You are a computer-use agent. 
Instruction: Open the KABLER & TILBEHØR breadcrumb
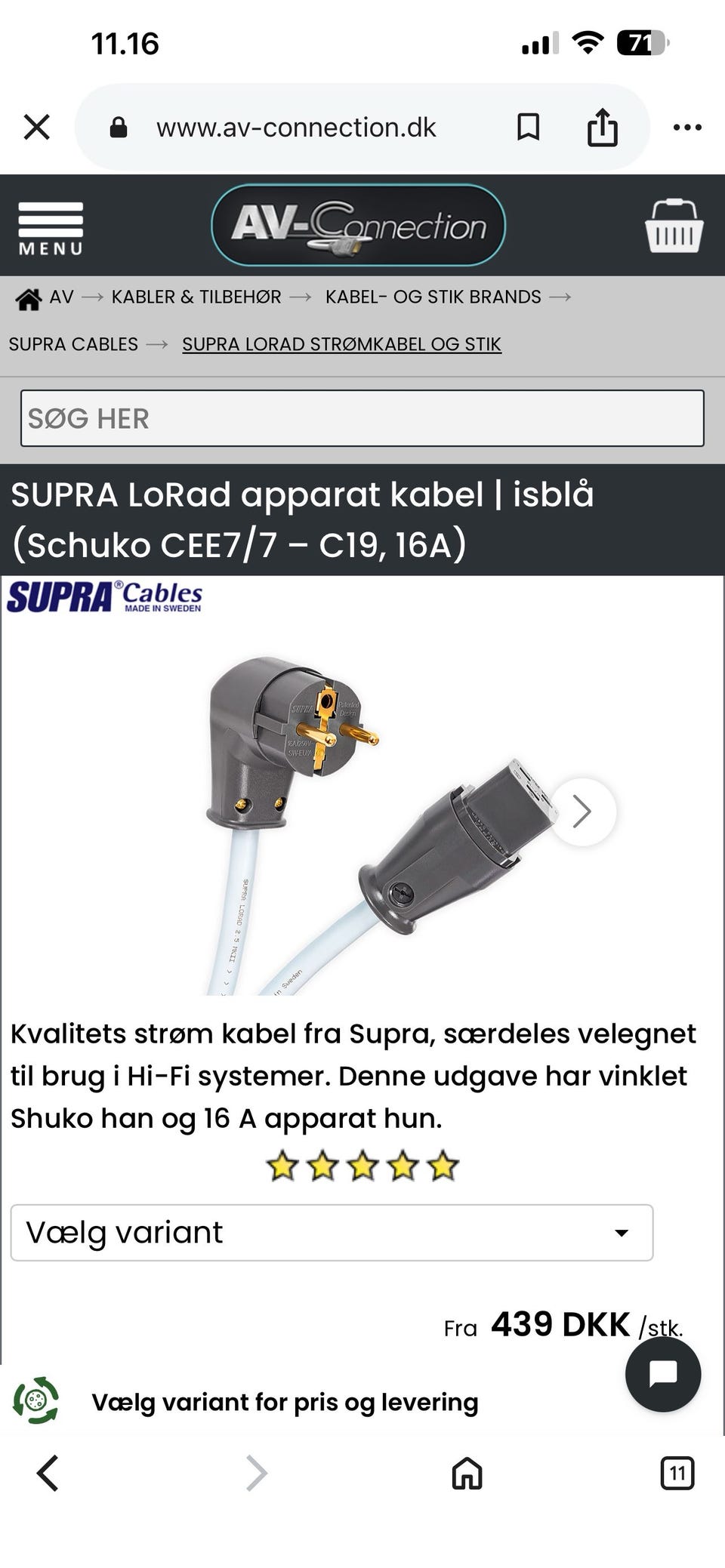(196, 297)
